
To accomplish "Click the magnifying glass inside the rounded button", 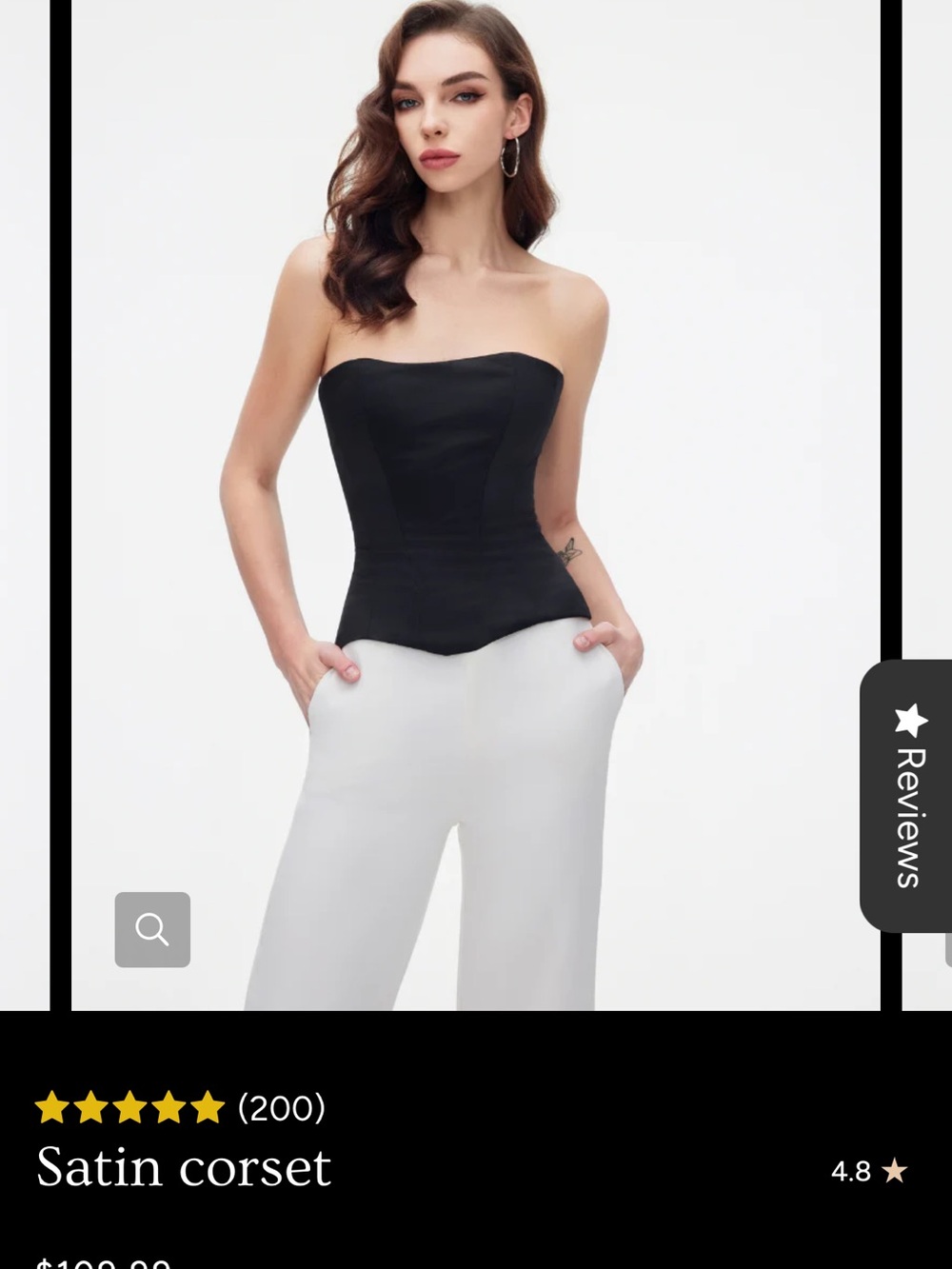I will (151, 929).
